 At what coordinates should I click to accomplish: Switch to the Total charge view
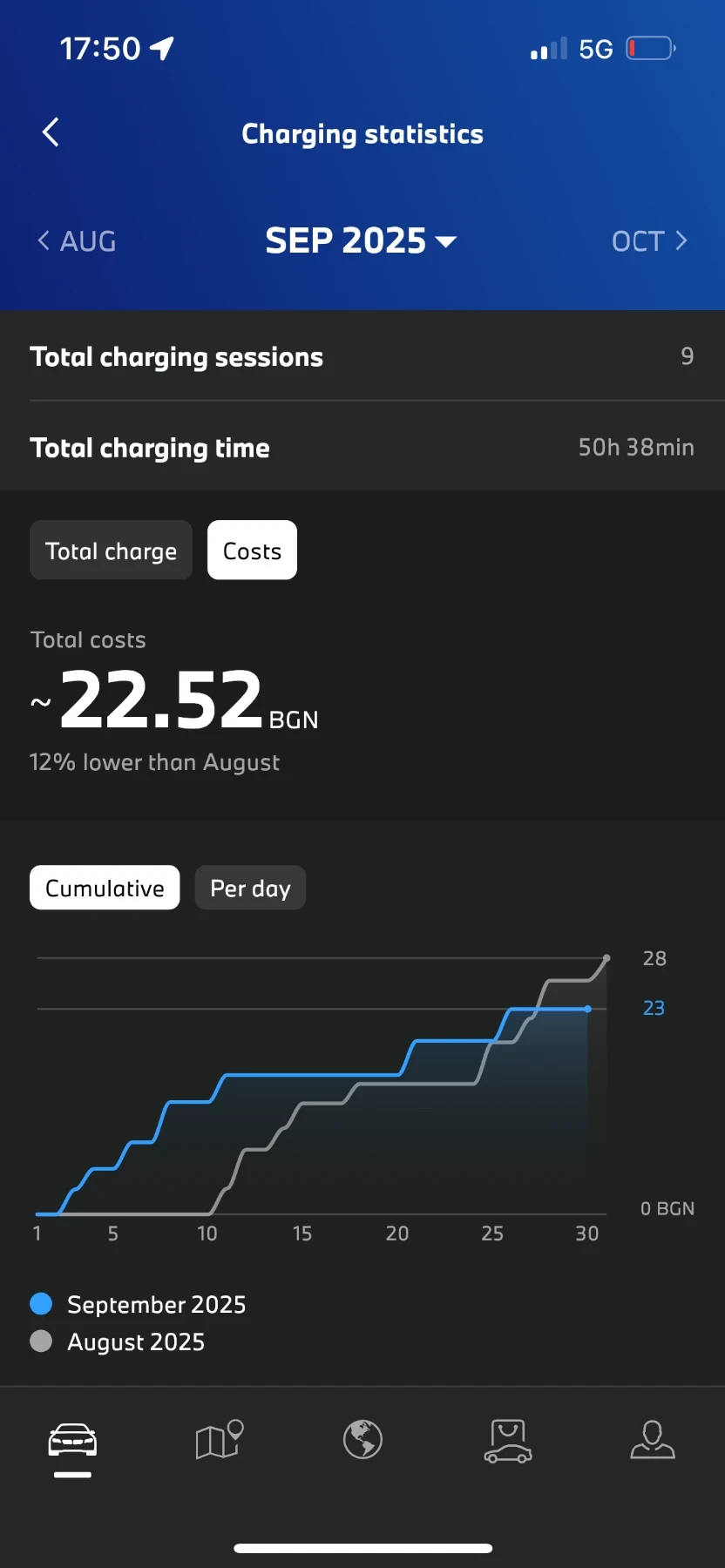click(x=111, y=551)
